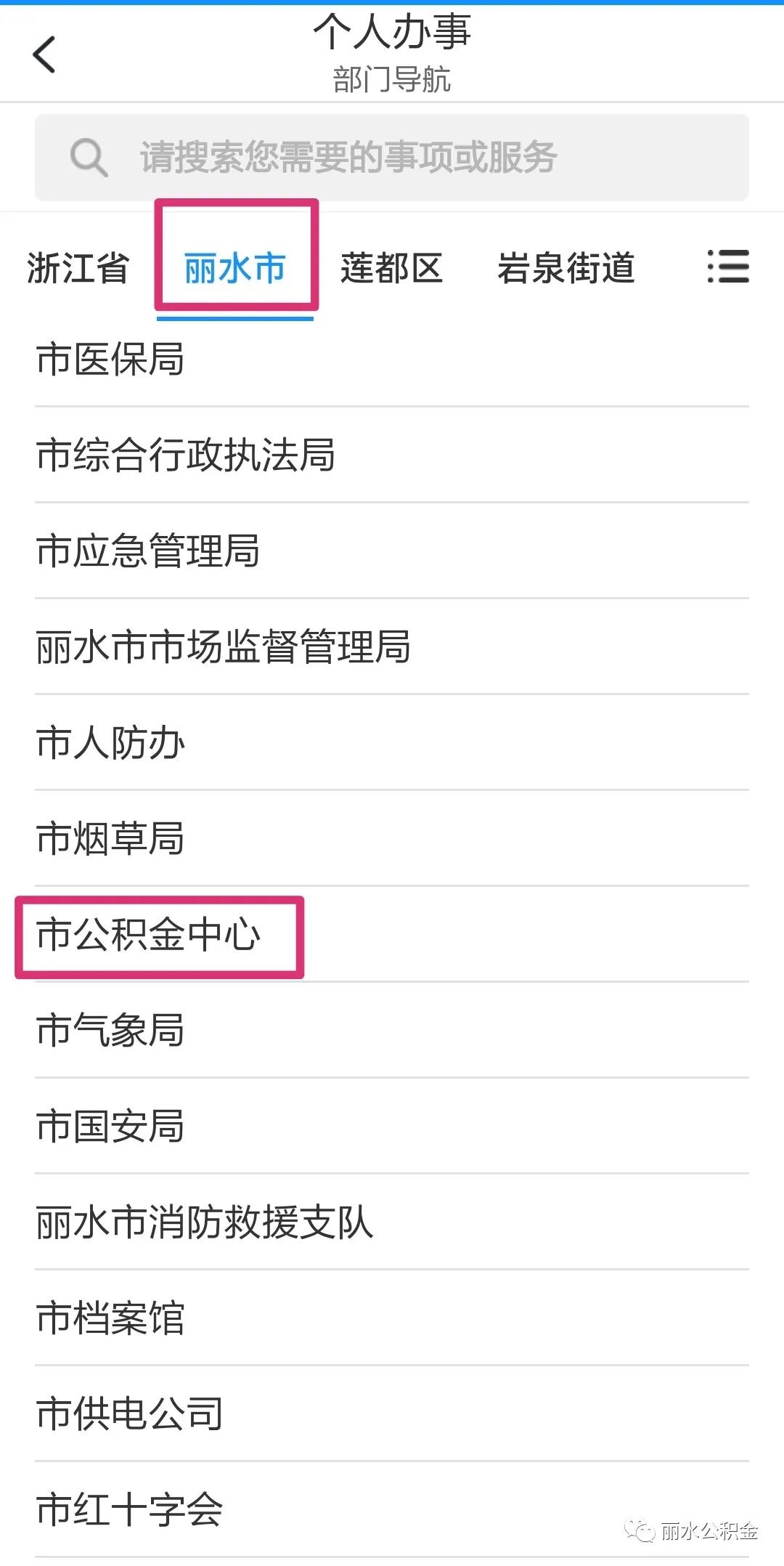Select 市红十字会

click(392, 1509)
